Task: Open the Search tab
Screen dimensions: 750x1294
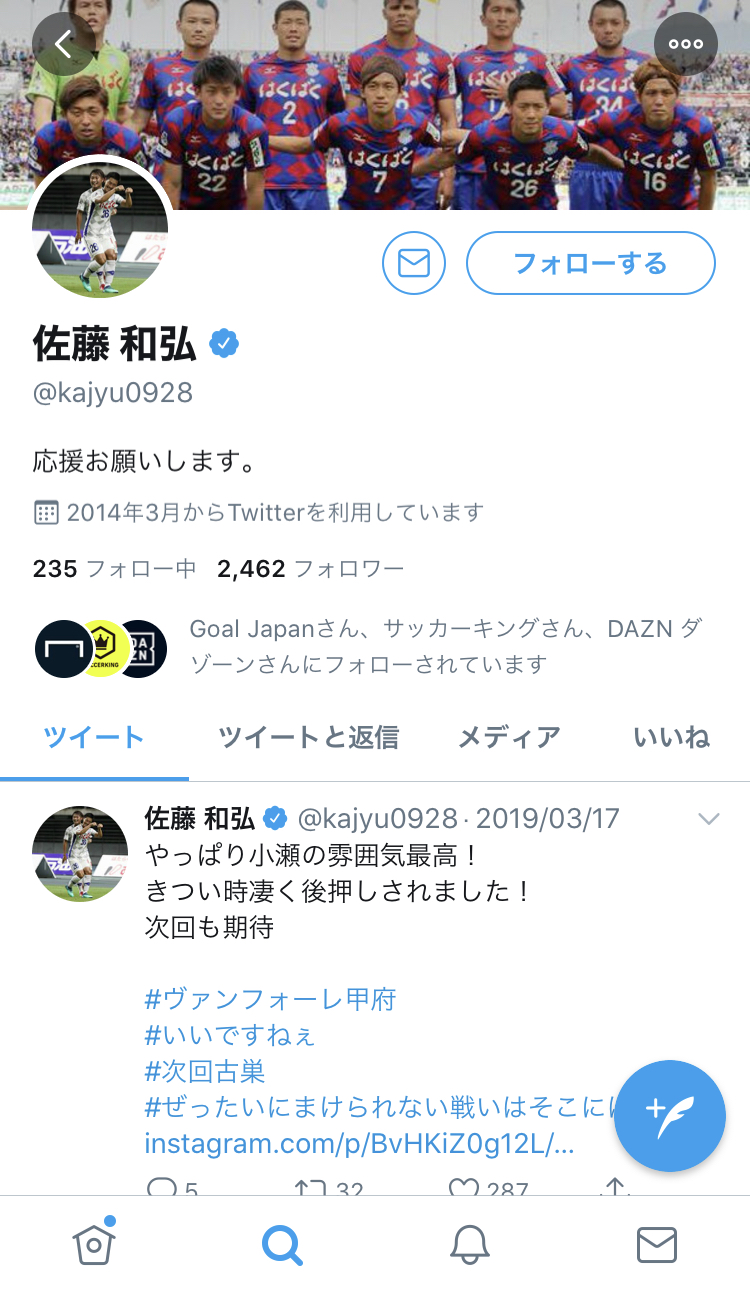Action: click(x=281, y=1245)
